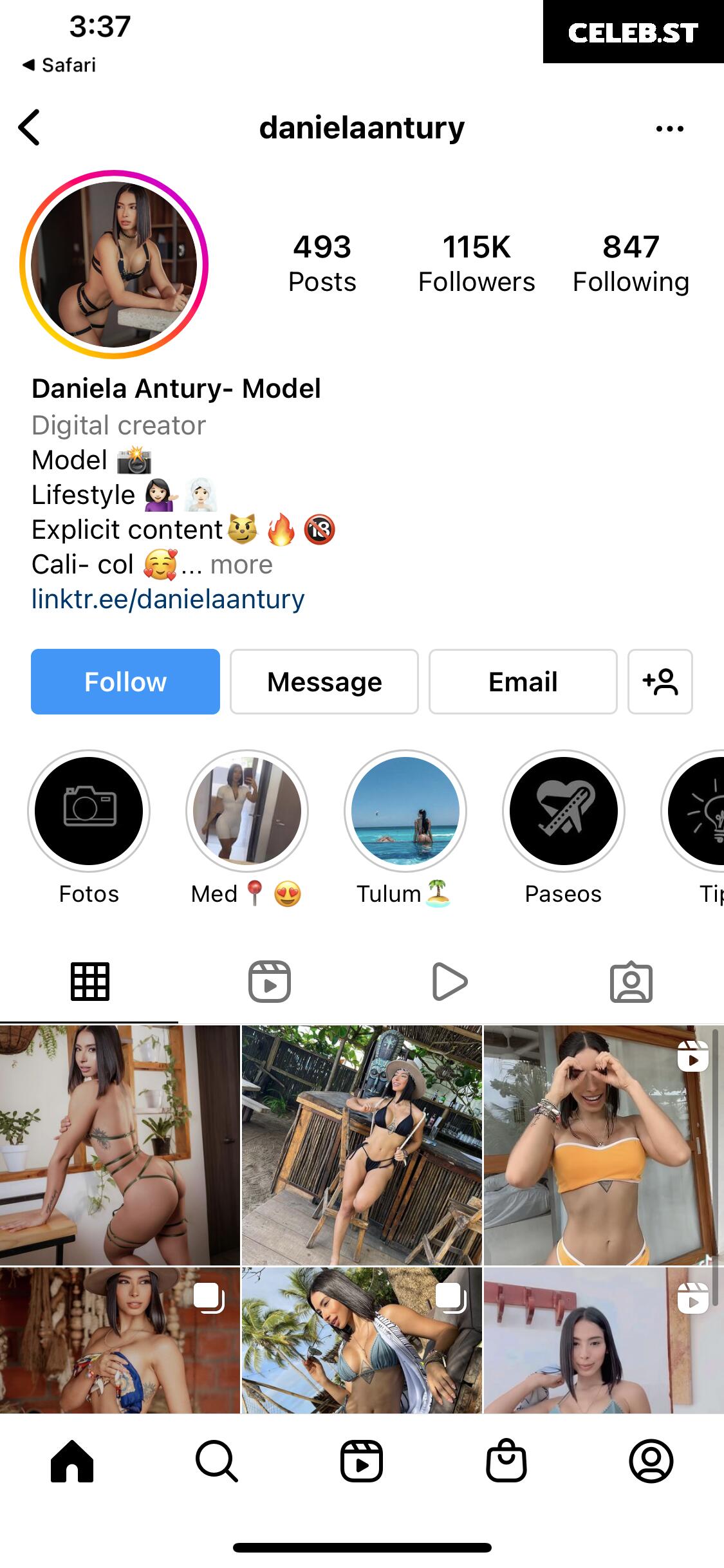Message this profile
This screenshot has width=724, height=1568.
[324, 682]
